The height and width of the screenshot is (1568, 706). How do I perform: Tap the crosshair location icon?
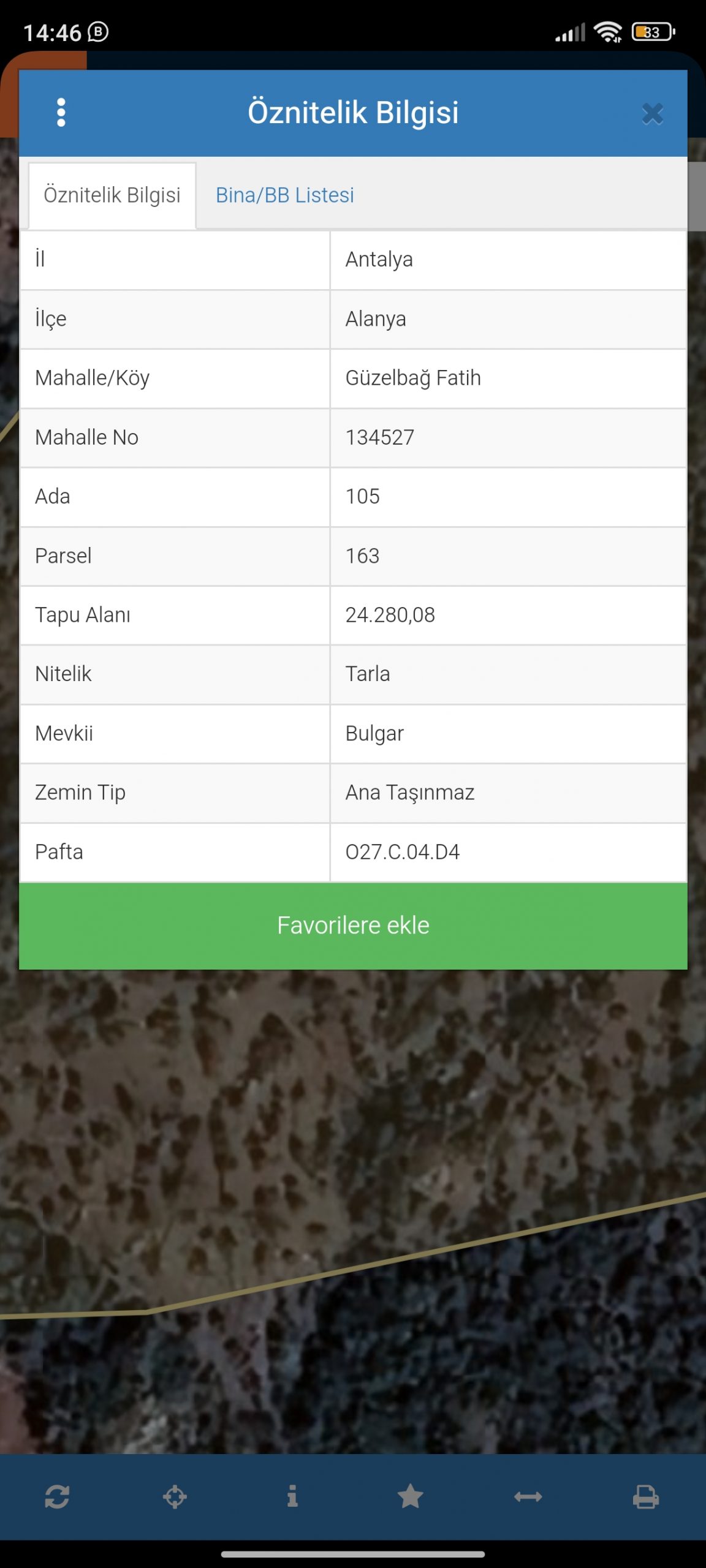175,1497
